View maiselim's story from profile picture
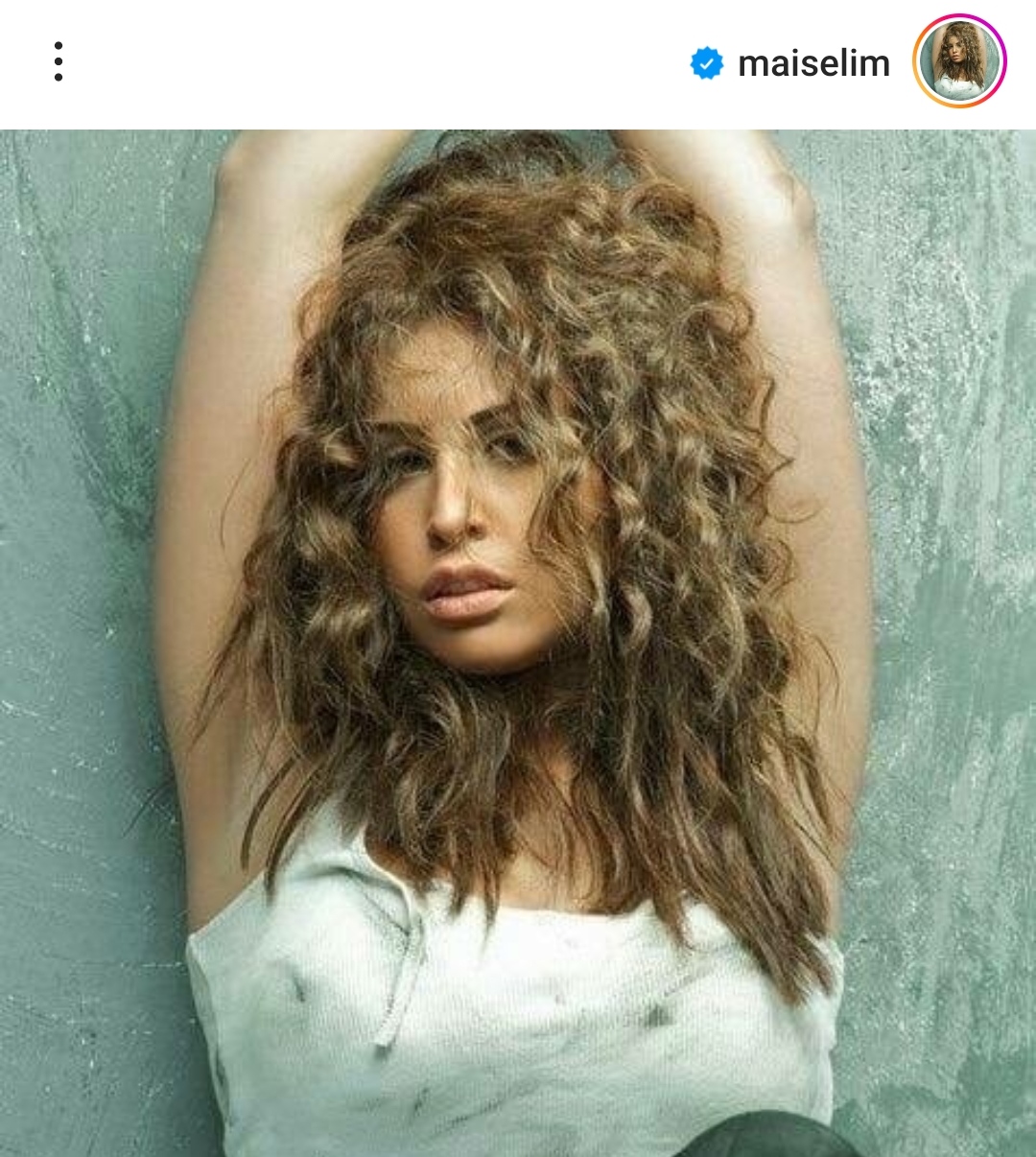Viewport: 1036px width, 1157px height. [958, 61]
